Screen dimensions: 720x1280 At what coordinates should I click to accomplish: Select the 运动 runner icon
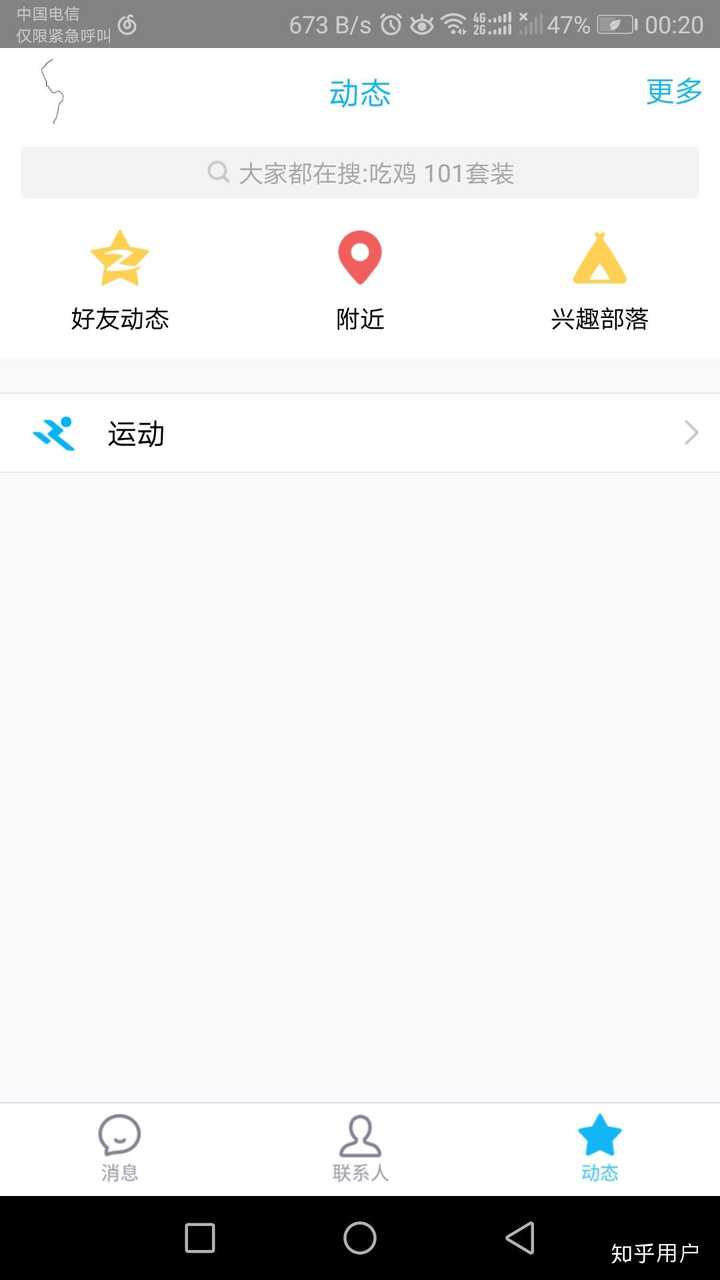(x=54, y=432)
